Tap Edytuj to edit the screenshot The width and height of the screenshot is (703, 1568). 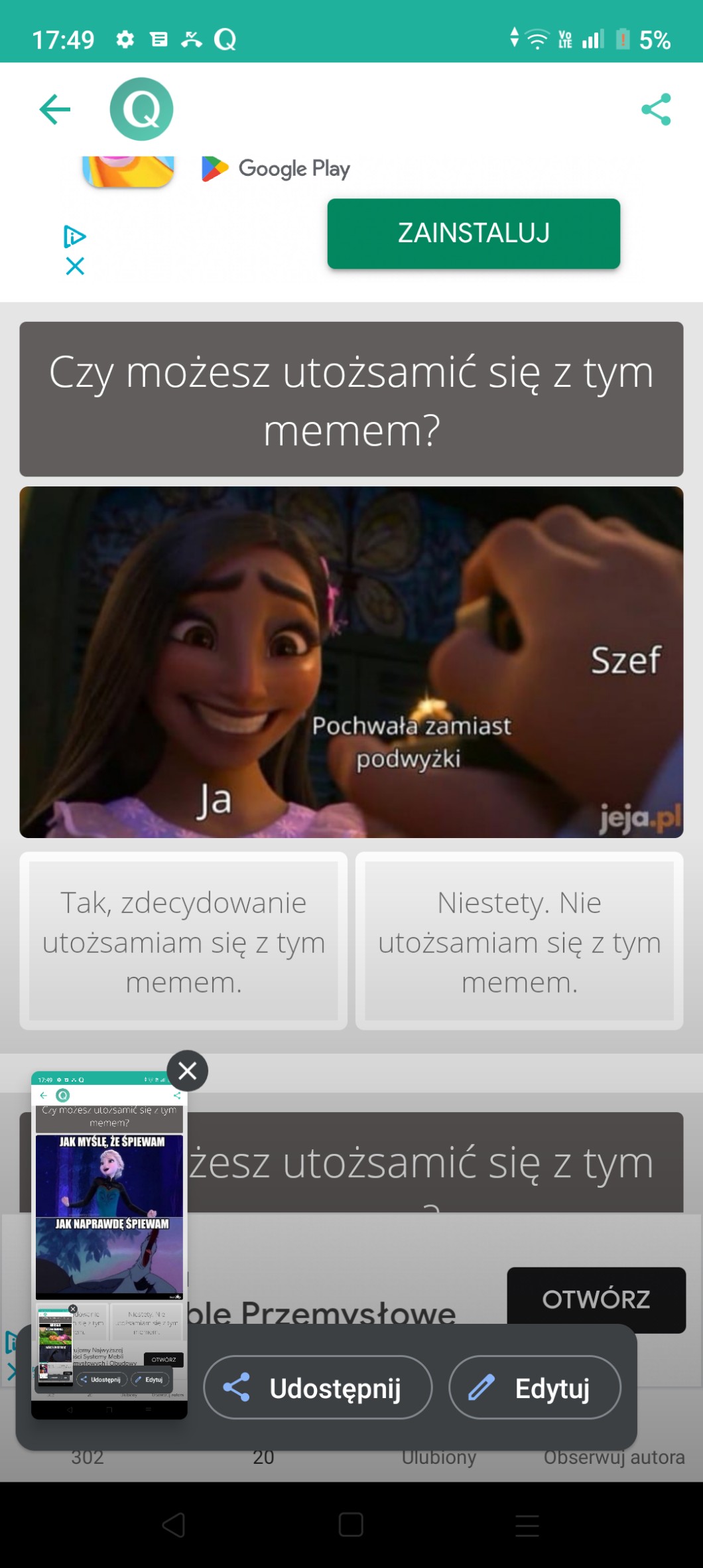pos(535,1388)
